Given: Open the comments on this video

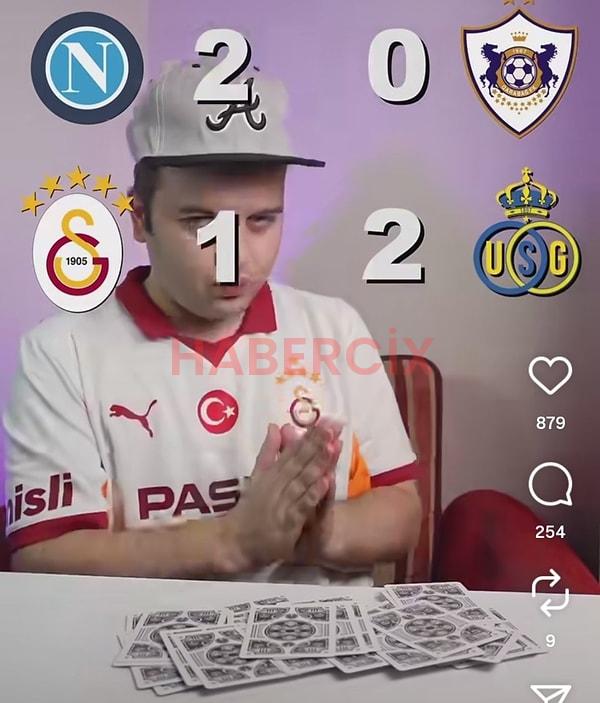Looking at the screenshot, I should [x=550, y=486].
